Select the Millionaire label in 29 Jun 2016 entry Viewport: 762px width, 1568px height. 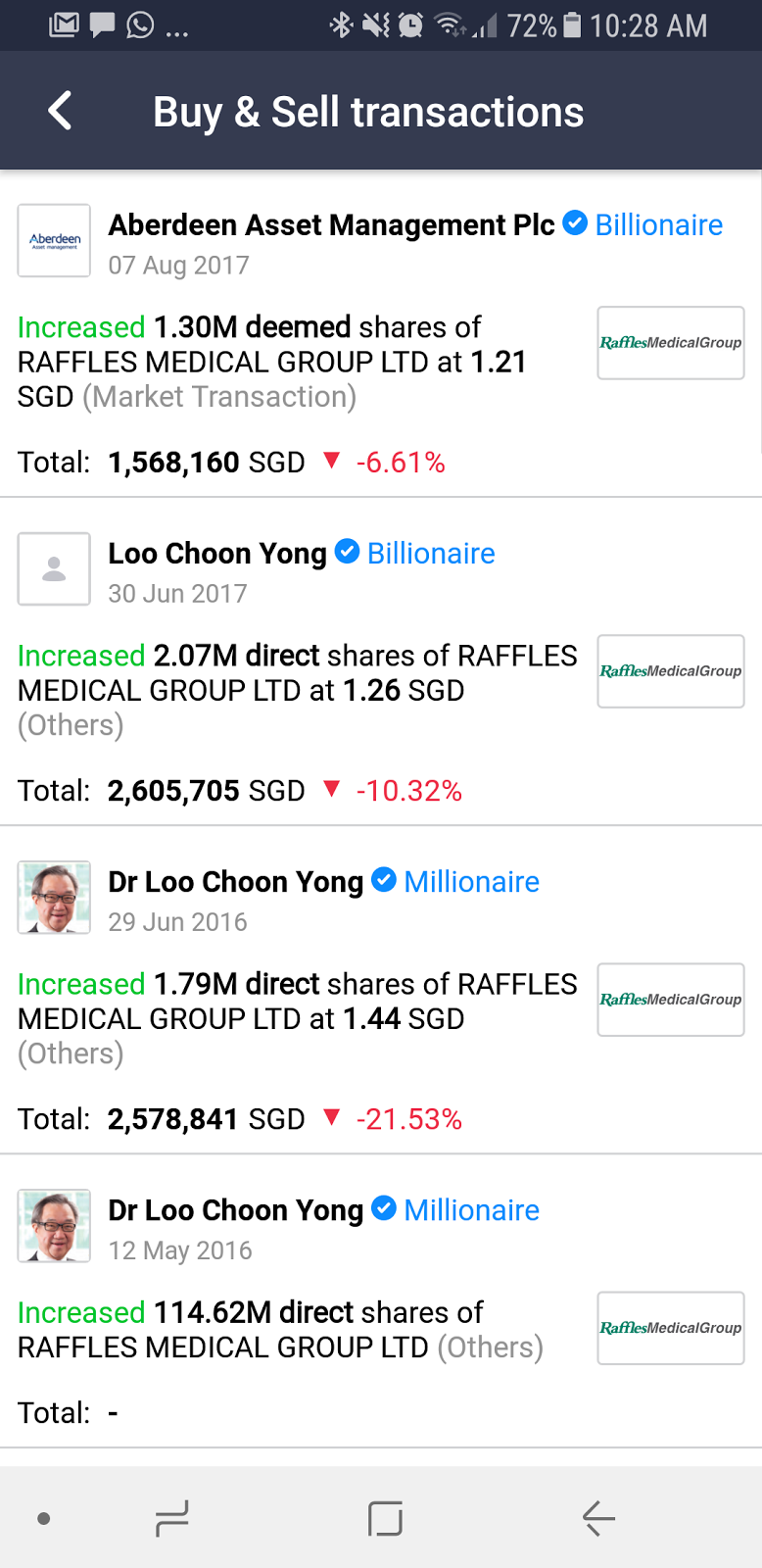[x=471, y=882]
